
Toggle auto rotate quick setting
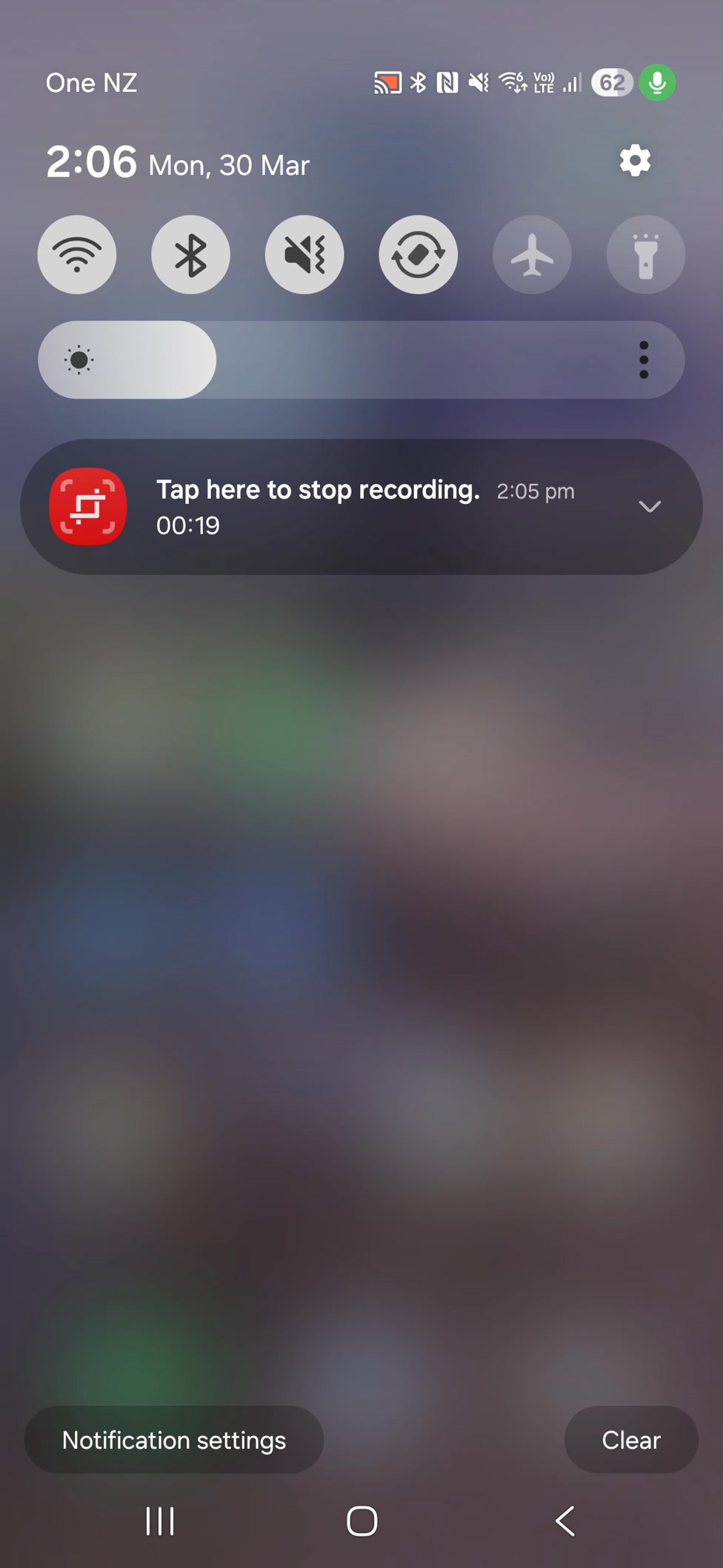(x=418, y=255)
